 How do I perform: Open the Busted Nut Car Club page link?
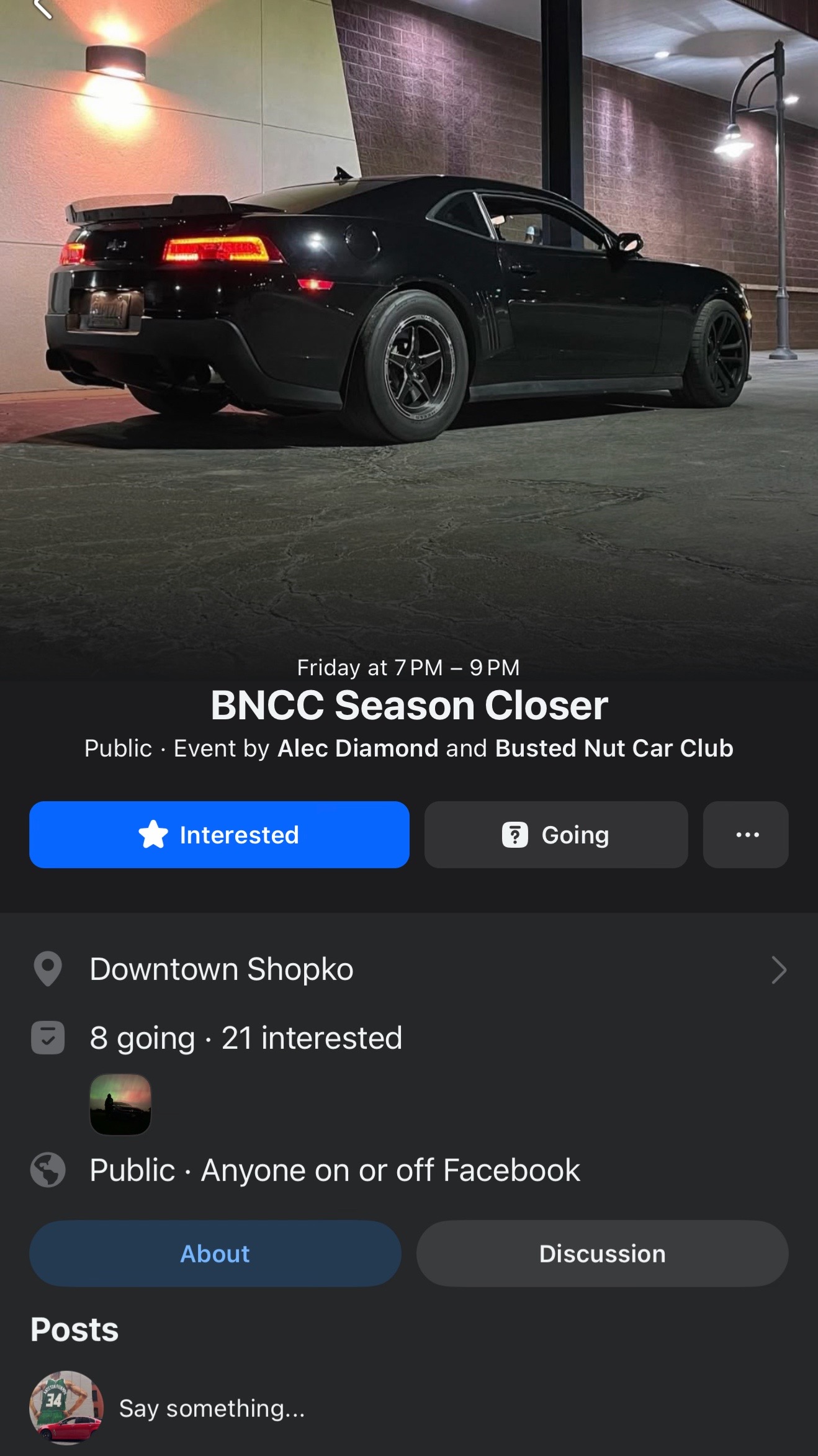point(614,748)
